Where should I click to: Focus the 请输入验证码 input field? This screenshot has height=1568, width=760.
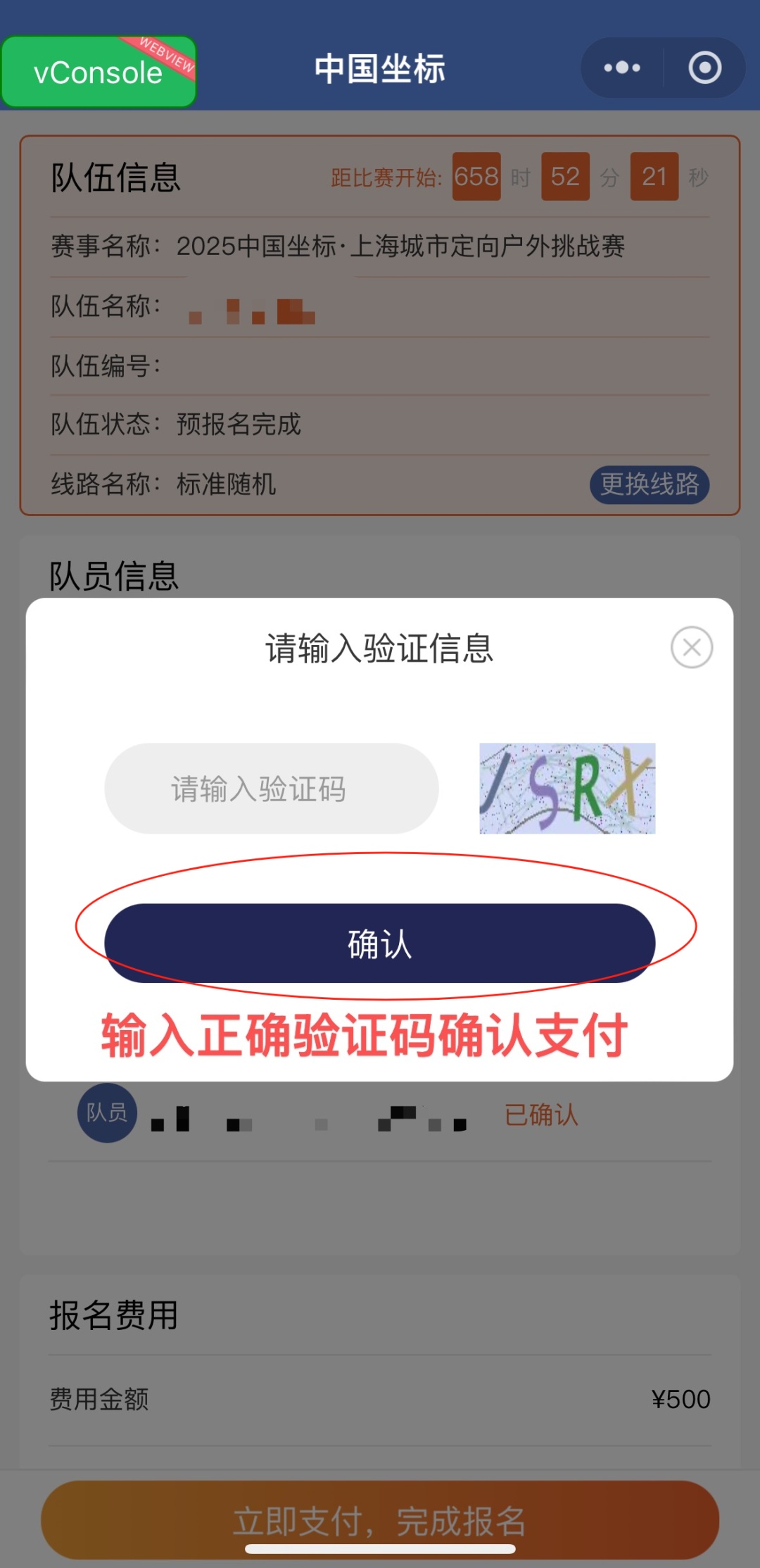(x=271, y=789)
